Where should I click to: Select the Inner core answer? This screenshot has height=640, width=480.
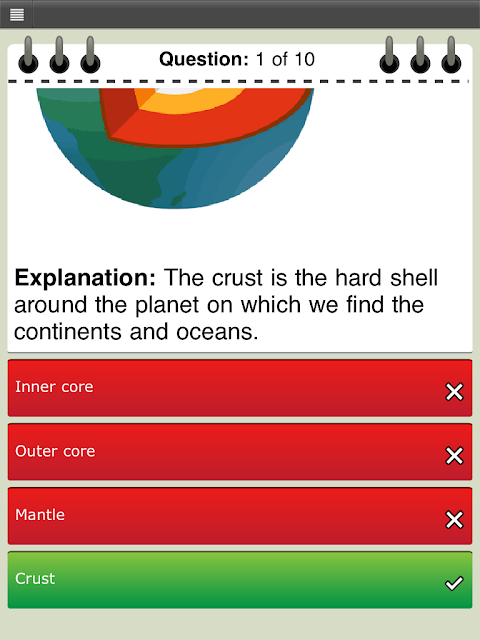click(240, 388)
